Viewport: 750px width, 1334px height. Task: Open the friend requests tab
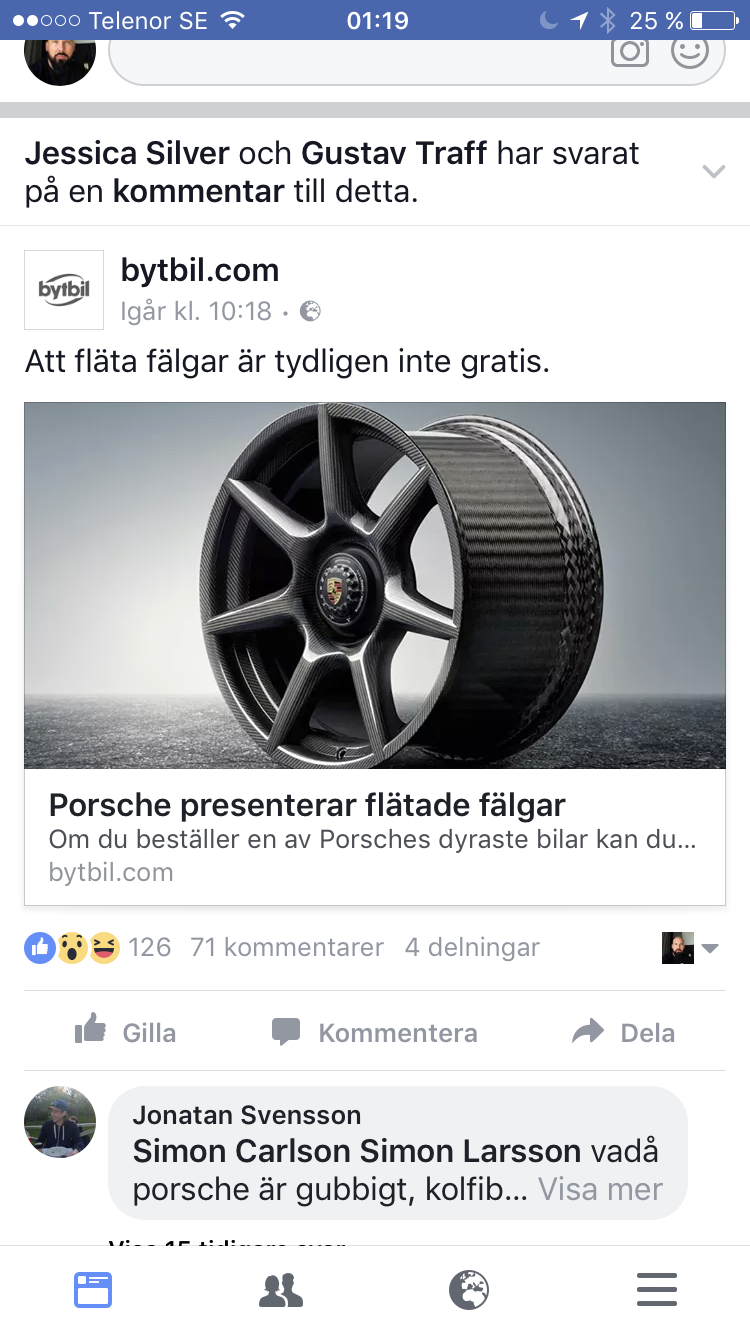coord(281,1290)
